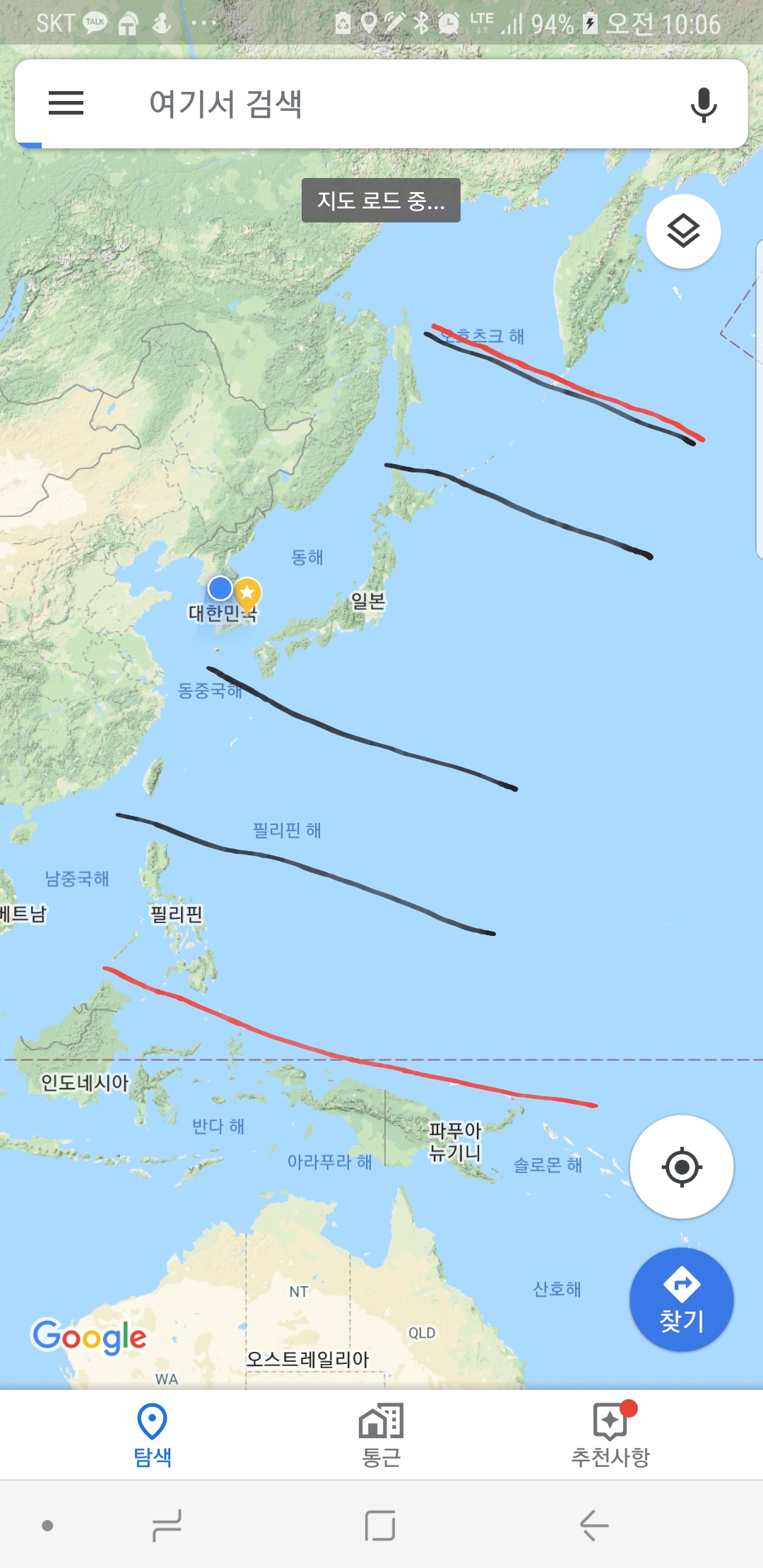Go back using the navigation bar
The width and height of the screenshot is (763, 1568).
(x=593, y=1526)
